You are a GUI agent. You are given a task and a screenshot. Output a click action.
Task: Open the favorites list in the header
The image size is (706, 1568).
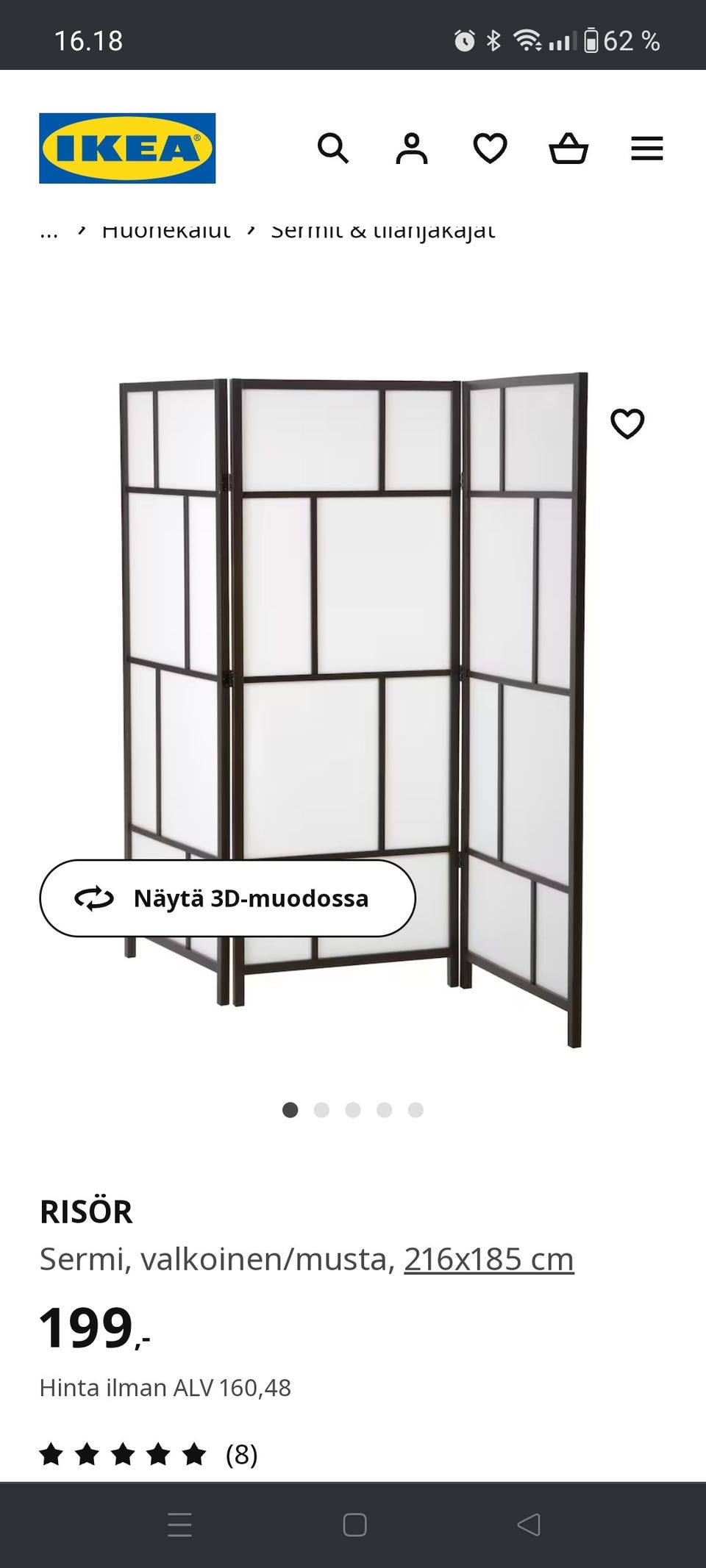point(490,148)
